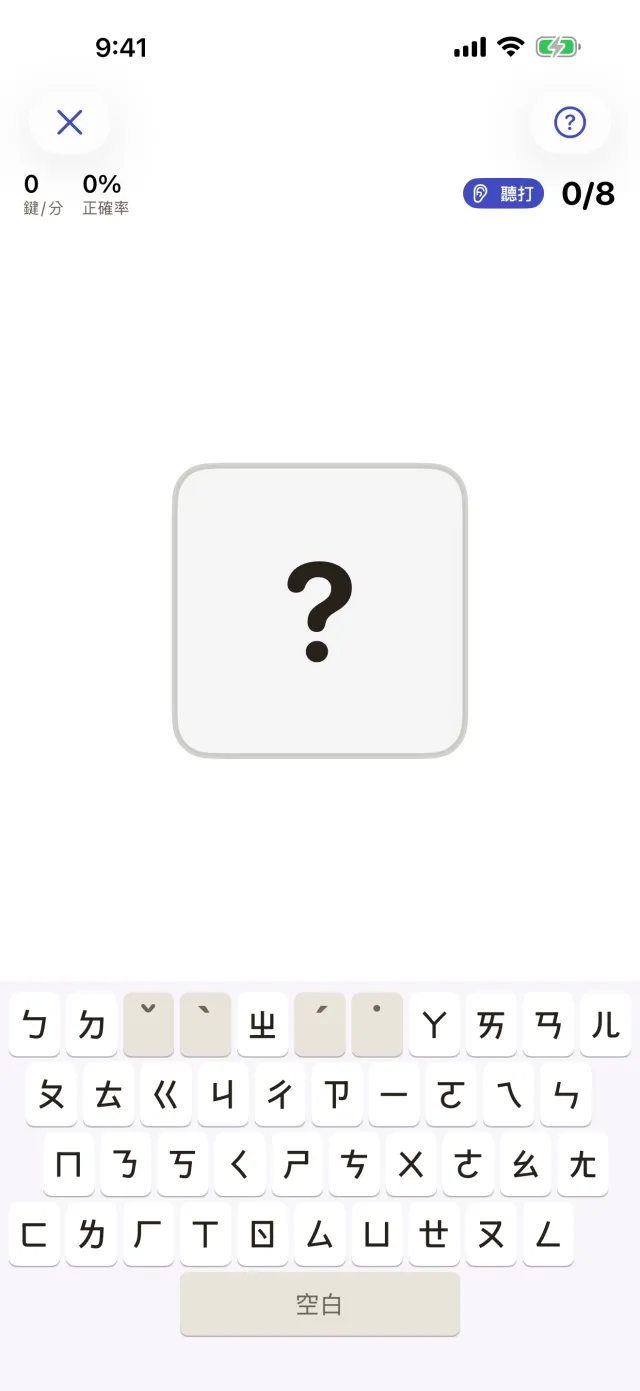The image size is (640, 1391).
Task: Tap the 空白 space bar
Action: coord(320,1305)
